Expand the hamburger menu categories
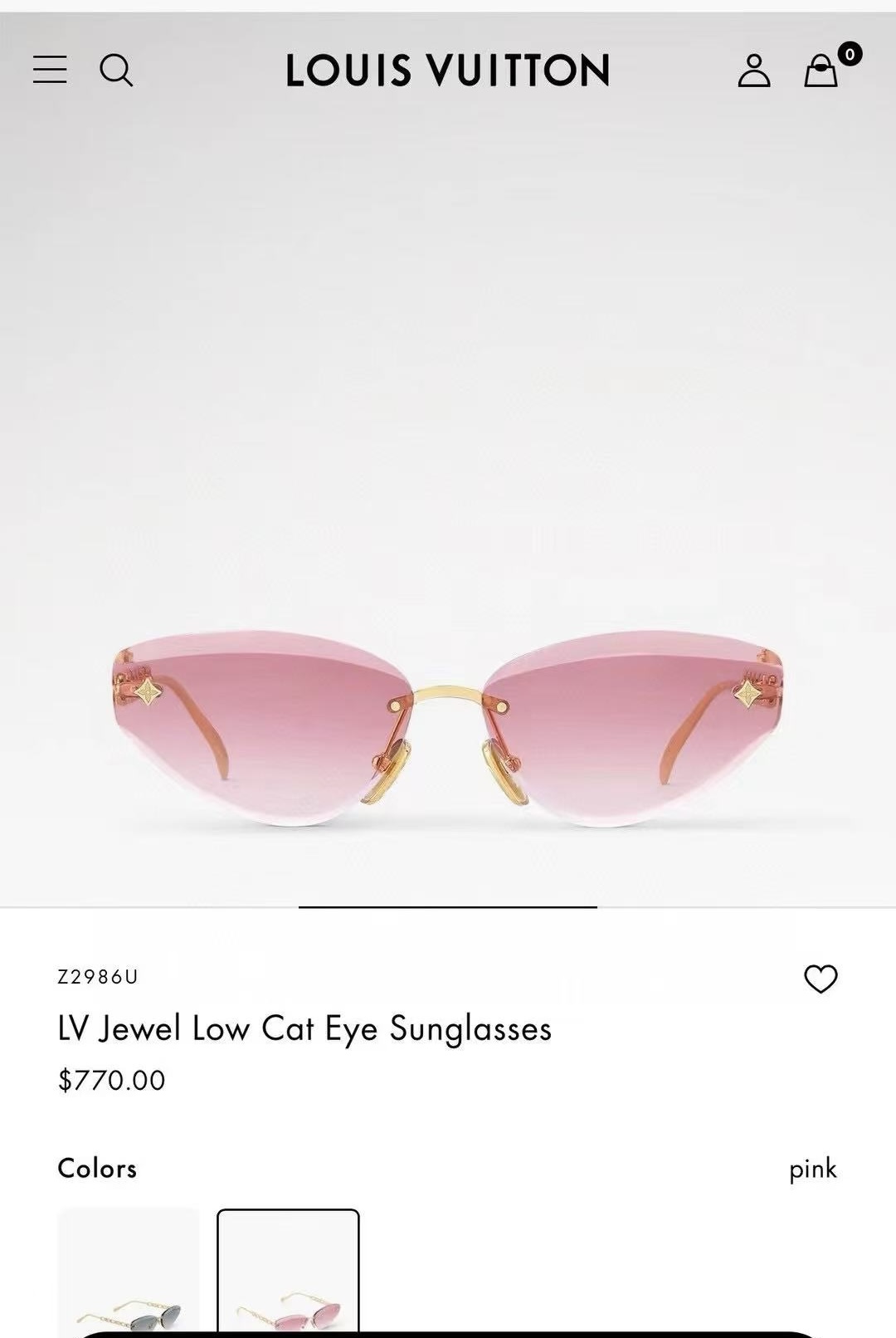The width and height of the screenshot is (896, 1338). [50, 71]
